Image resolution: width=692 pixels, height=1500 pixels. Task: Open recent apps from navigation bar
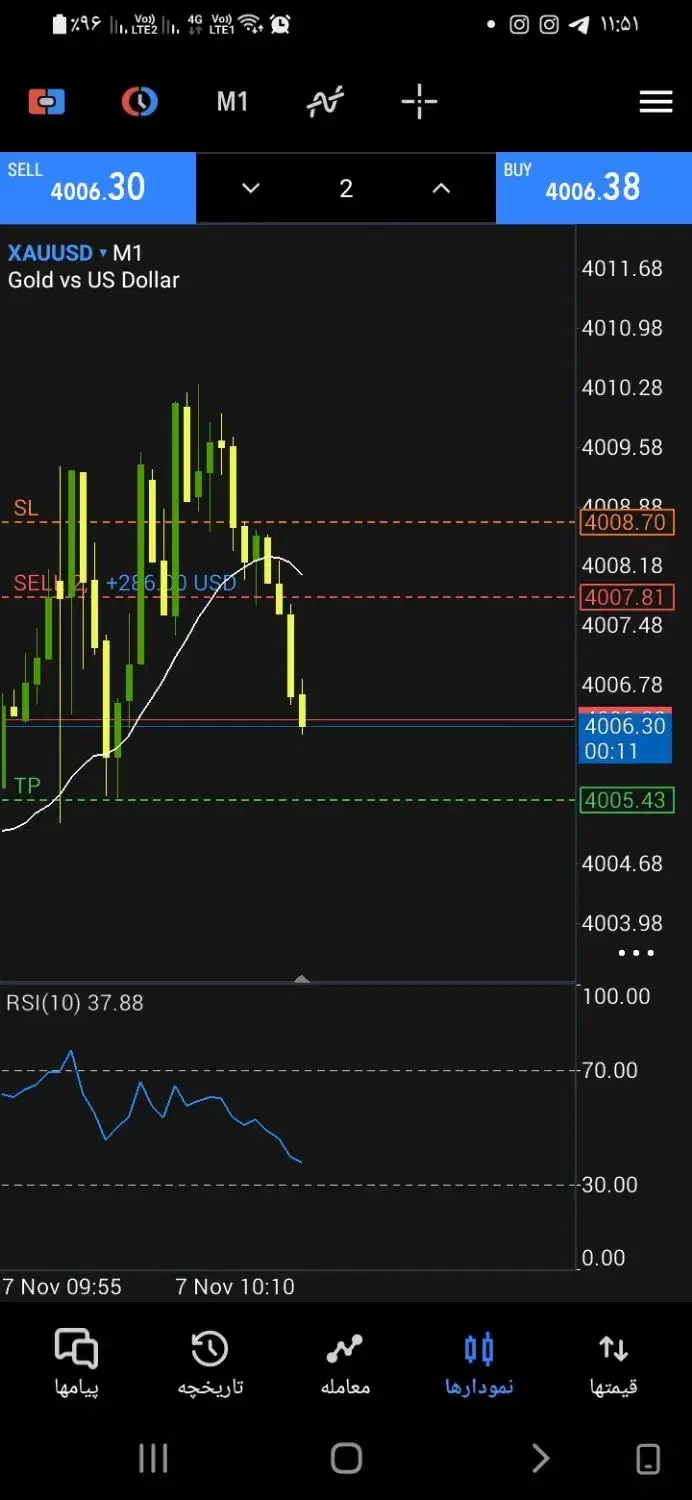[x=153, y=1458]
